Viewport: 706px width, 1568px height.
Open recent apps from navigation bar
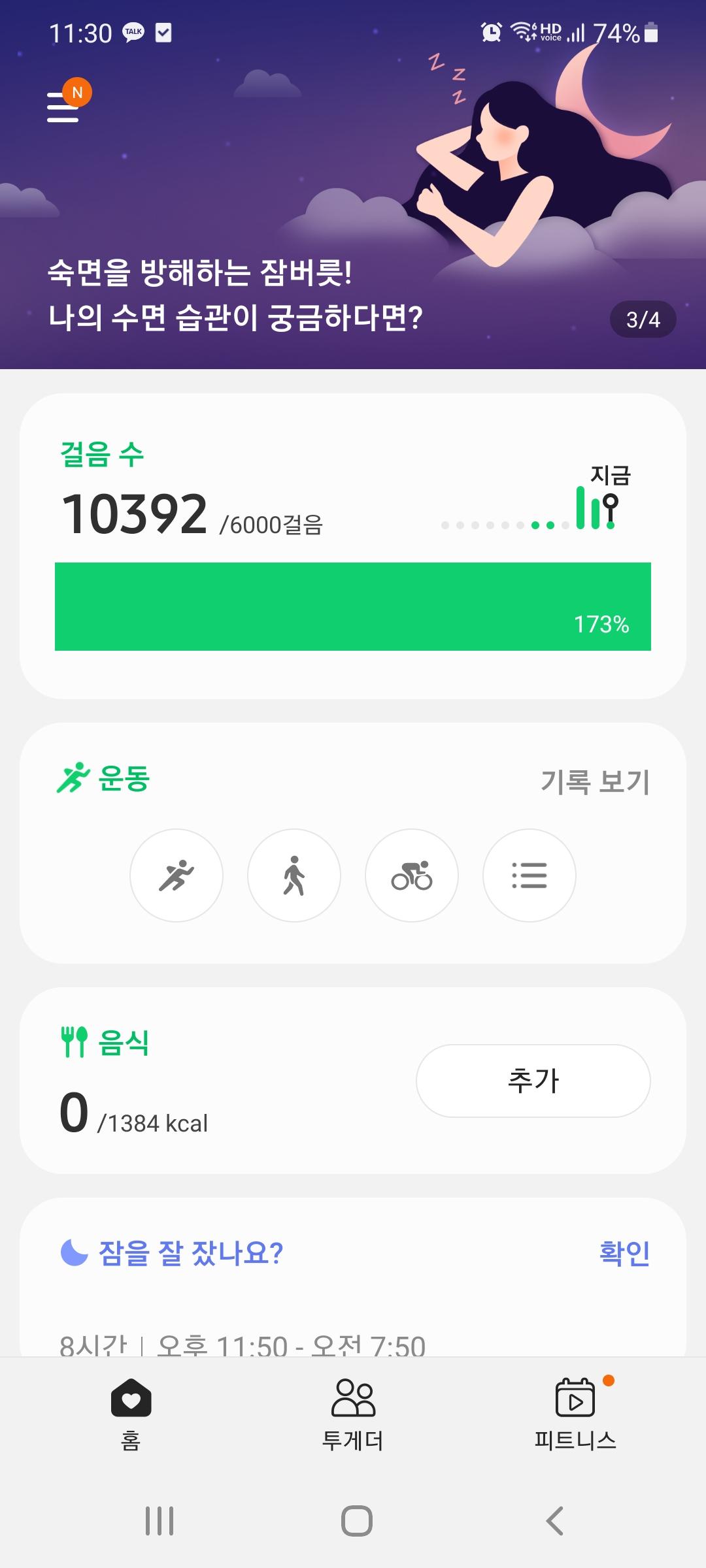160,1521
